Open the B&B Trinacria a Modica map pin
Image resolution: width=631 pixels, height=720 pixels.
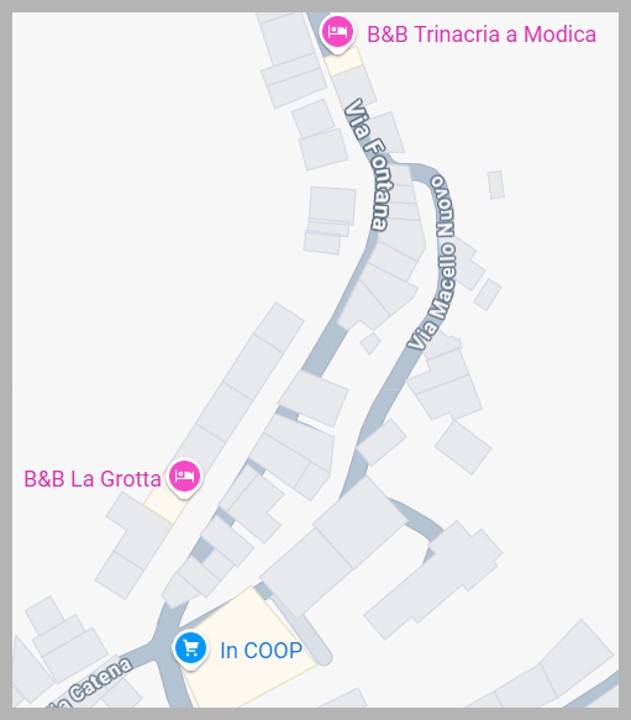click(338, 33)
